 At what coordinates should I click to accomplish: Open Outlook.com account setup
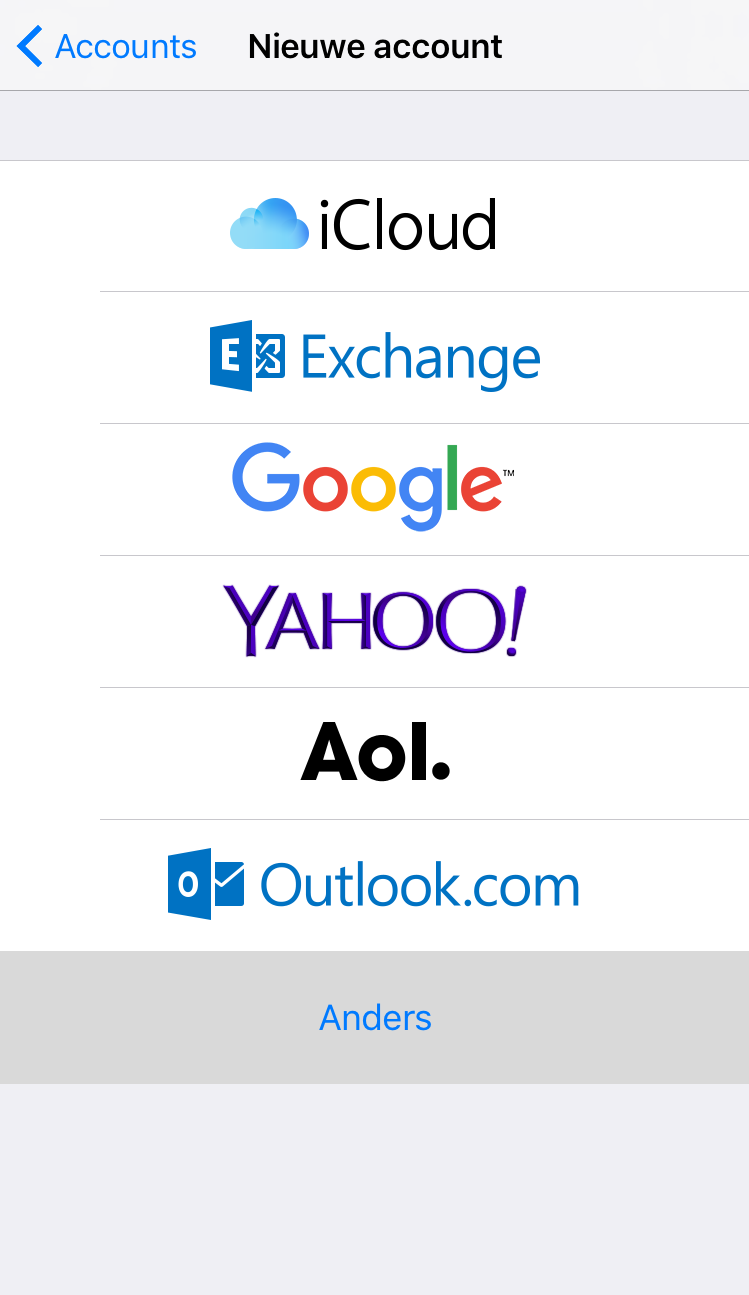click(x=374, y=885)
